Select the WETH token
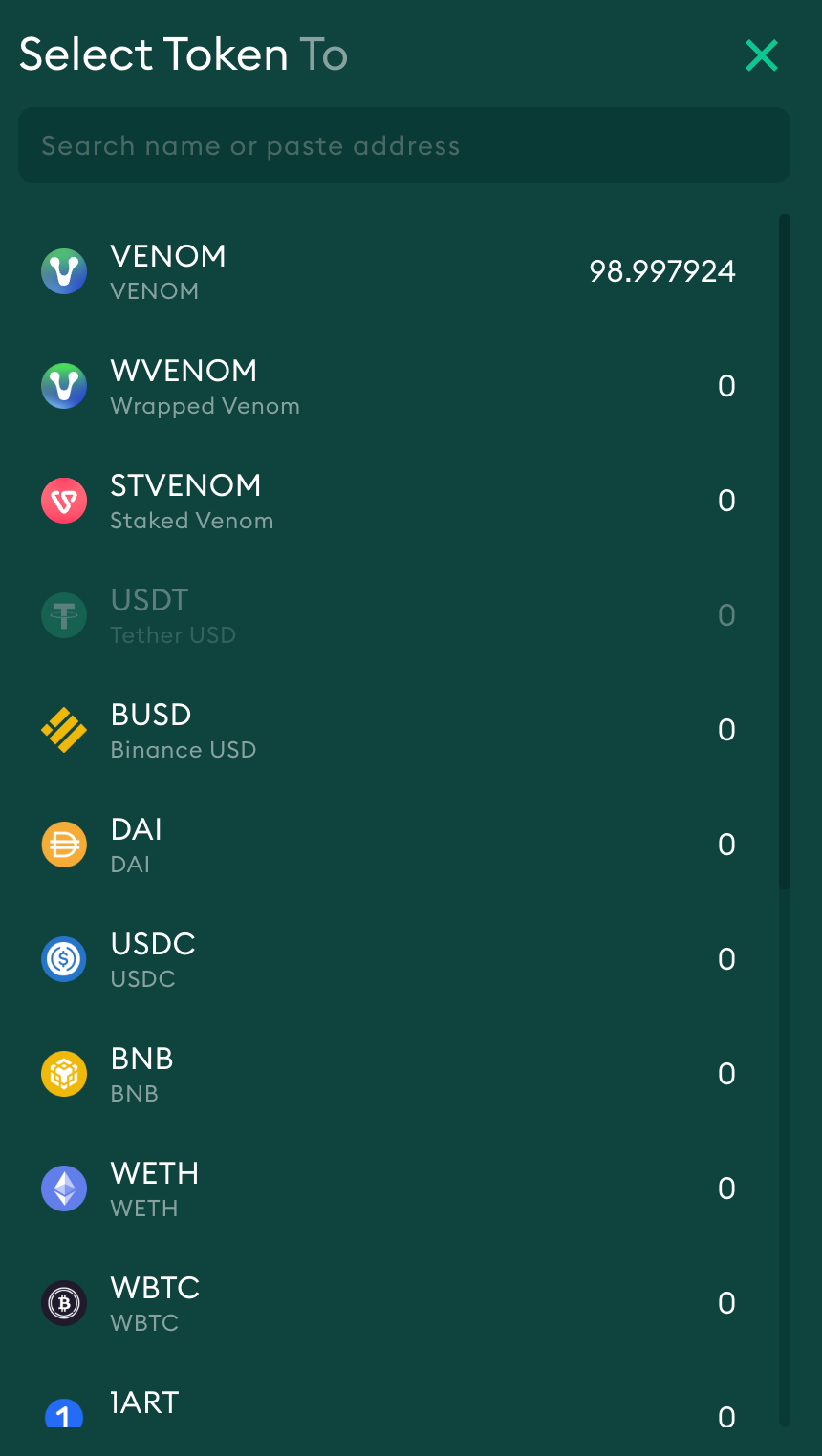 pyautogui.click(x=387, y=1189)
